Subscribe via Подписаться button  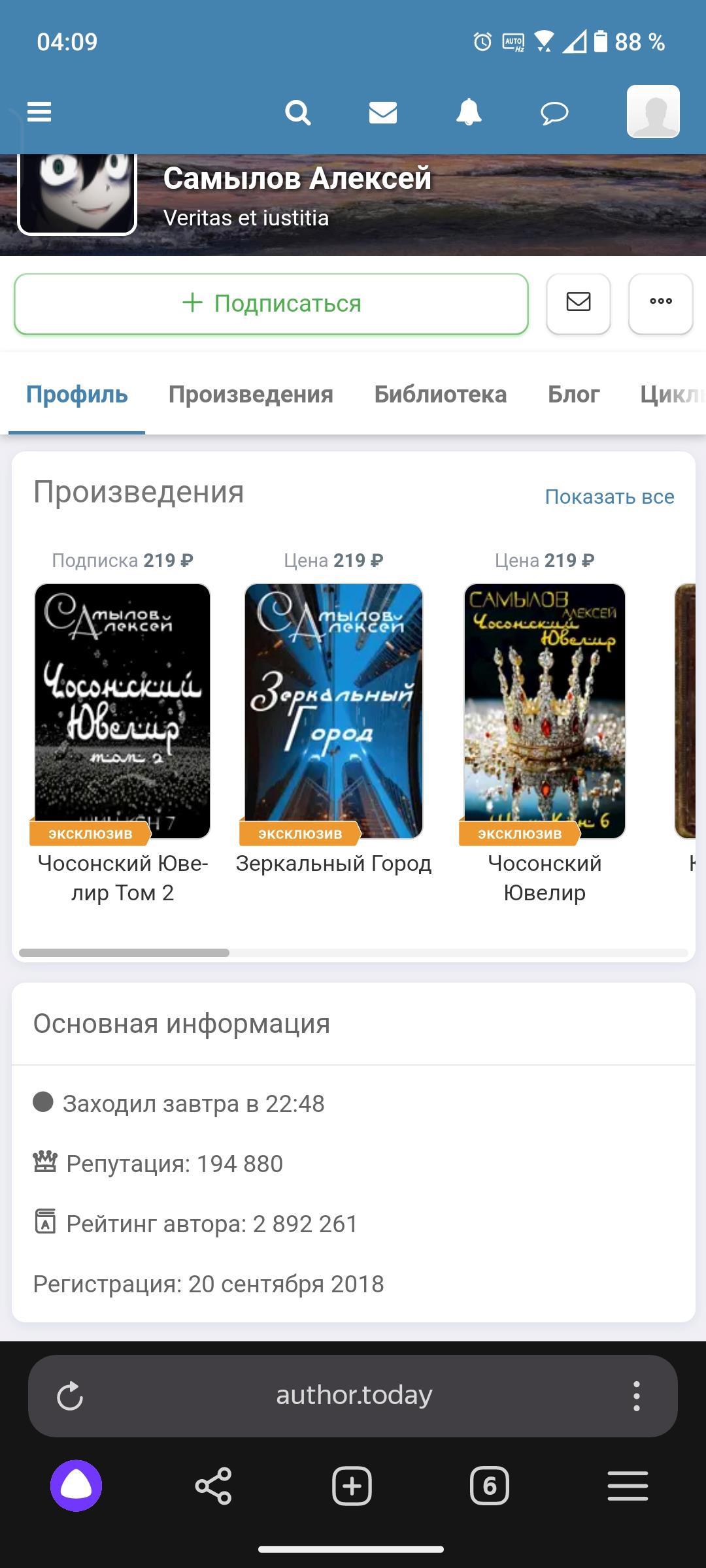pos(271,304)
